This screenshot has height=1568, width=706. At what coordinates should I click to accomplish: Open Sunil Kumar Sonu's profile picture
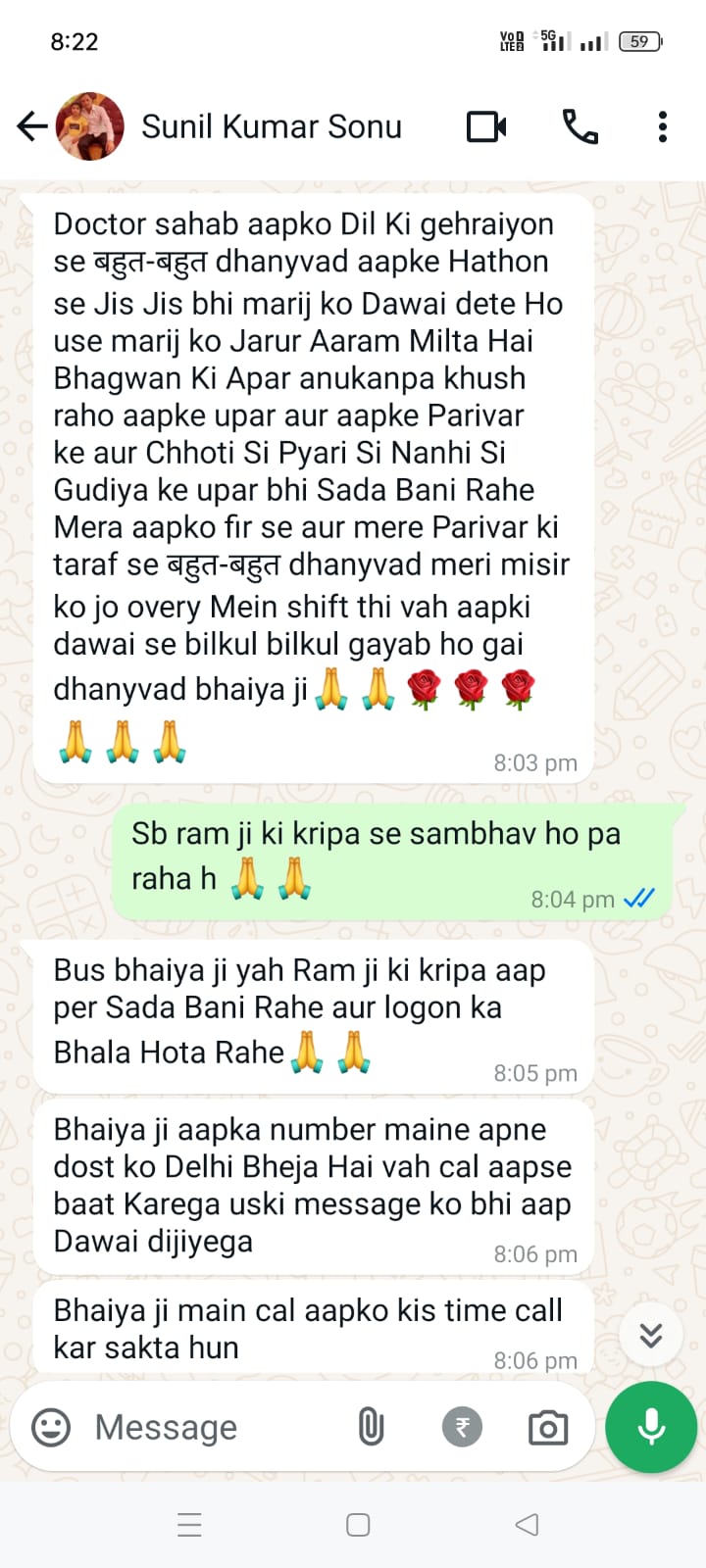(89, 126)
